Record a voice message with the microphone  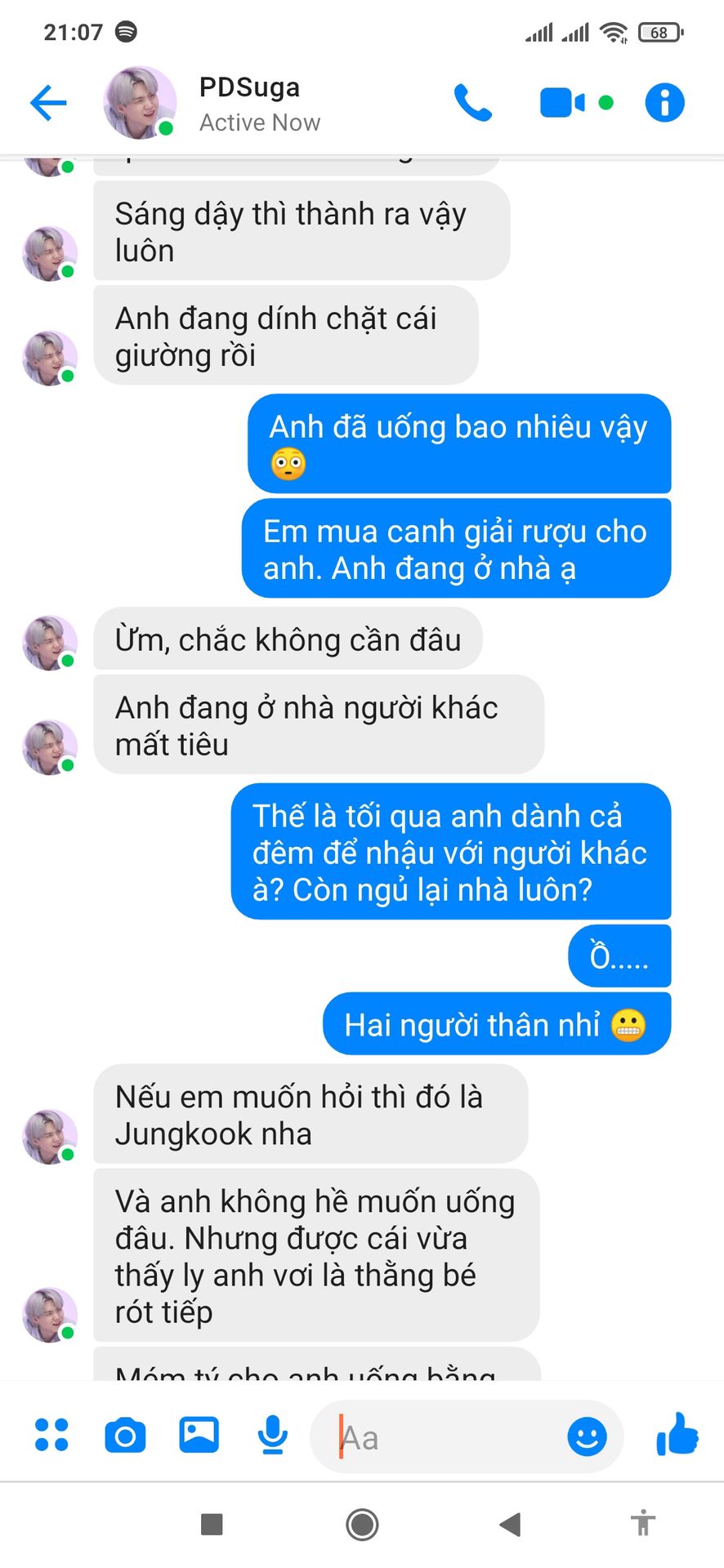(x=273, y=1435)
